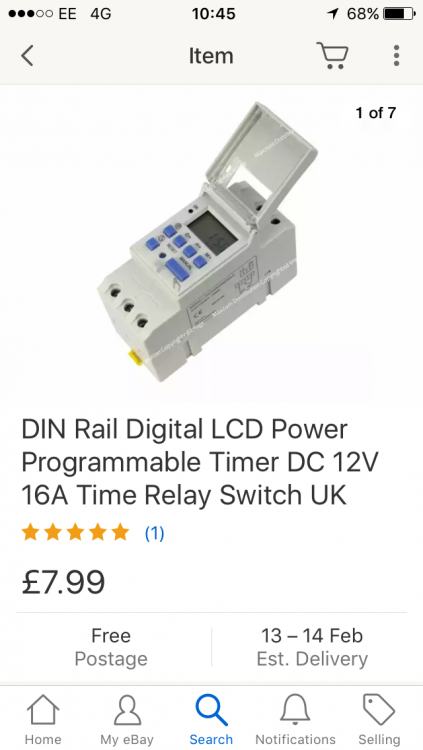Image resolution: width=423 pixels, height=750 pixels.
Task: View the timer product photo
Action: 208,242
